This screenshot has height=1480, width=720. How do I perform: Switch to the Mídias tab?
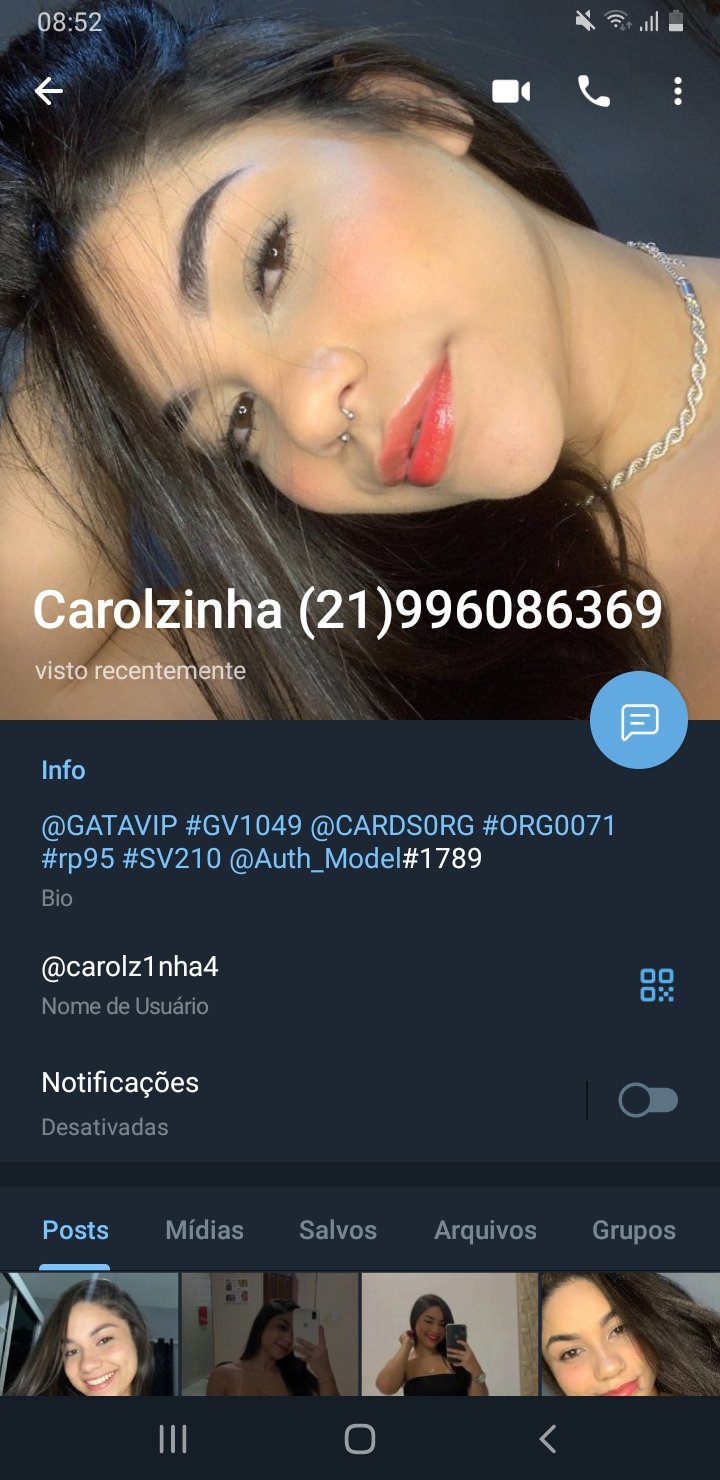(x=204, y=1230)
